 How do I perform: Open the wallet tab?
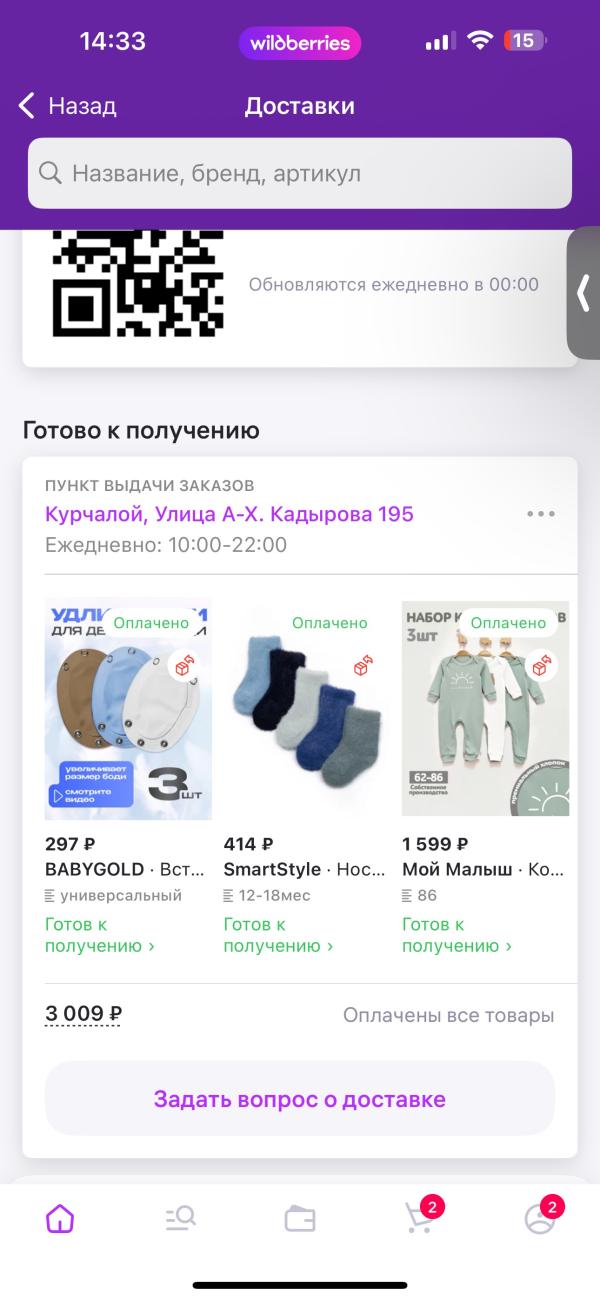[300, 1219]
